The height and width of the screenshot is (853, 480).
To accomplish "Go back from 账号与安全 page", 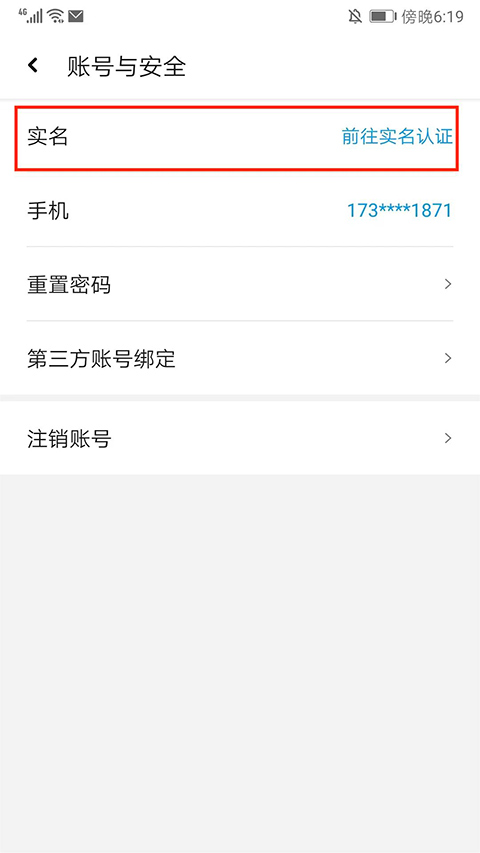I will [33, 66].
